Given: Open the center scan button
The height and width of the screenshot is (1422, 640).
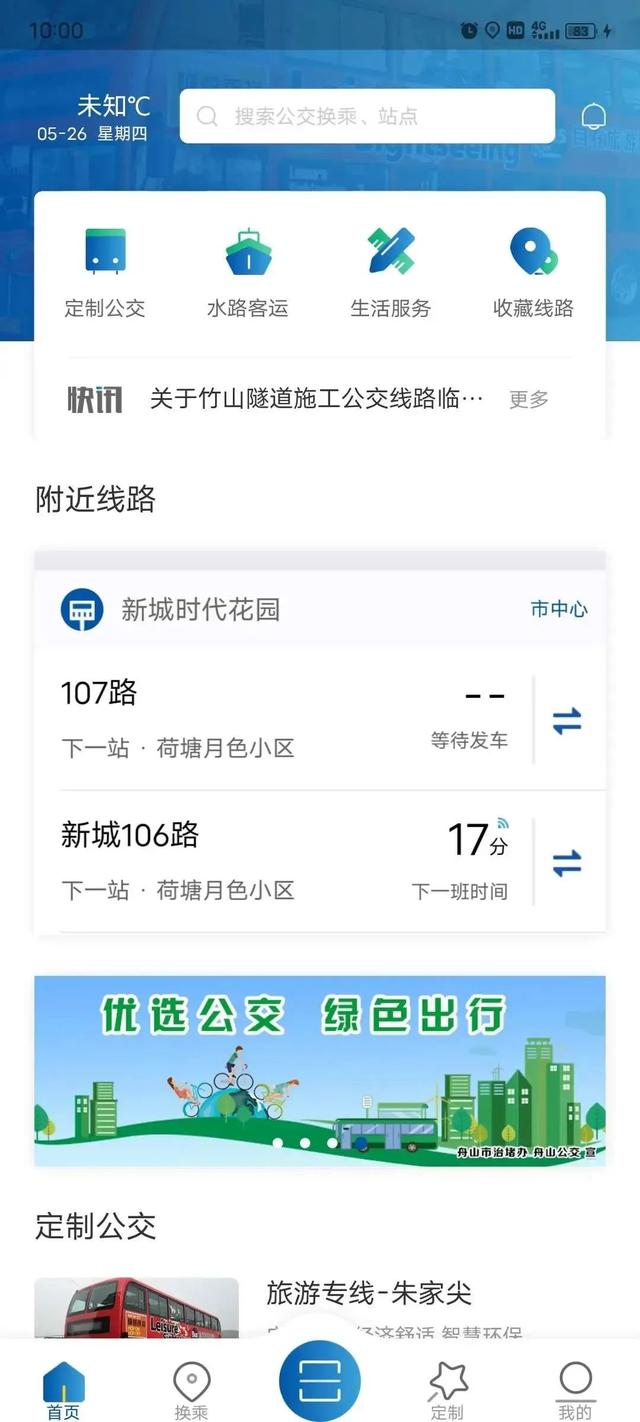Looking at the screenshot, I should click(x=320, y=1381).
